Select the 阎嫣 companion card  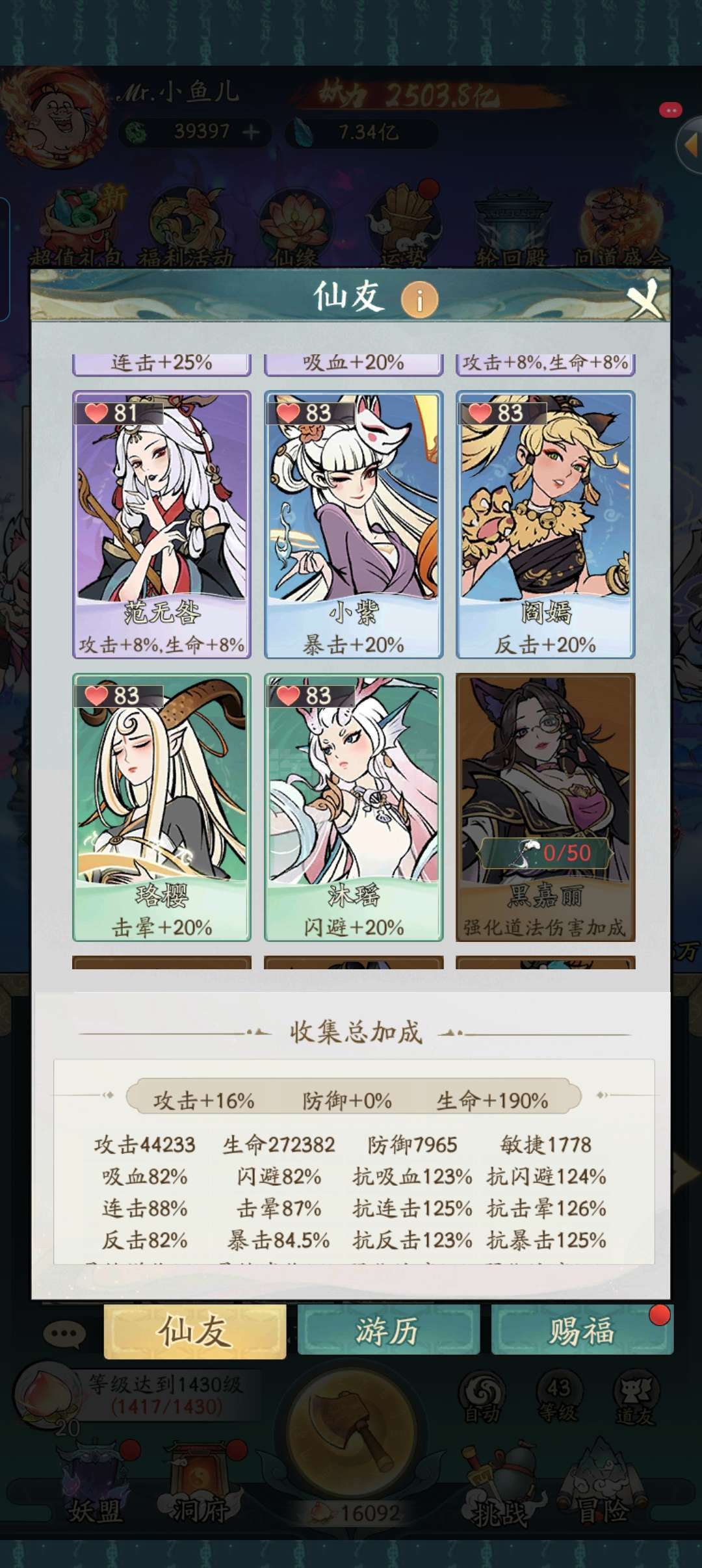(x=545, y=525)
